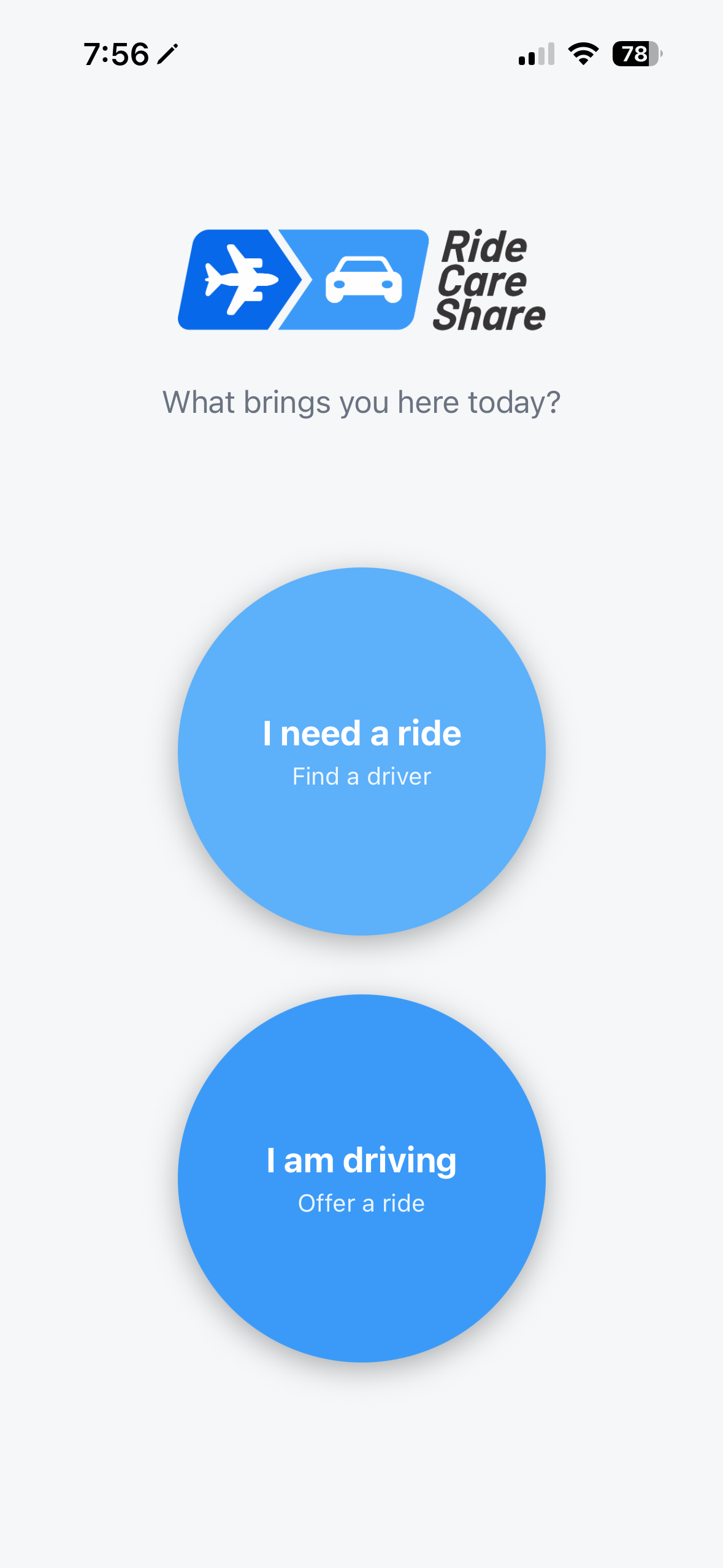Screen dimensions: 723x1568
Task: Tap the pencil icon beside the clock
Action: click(167, 53)
